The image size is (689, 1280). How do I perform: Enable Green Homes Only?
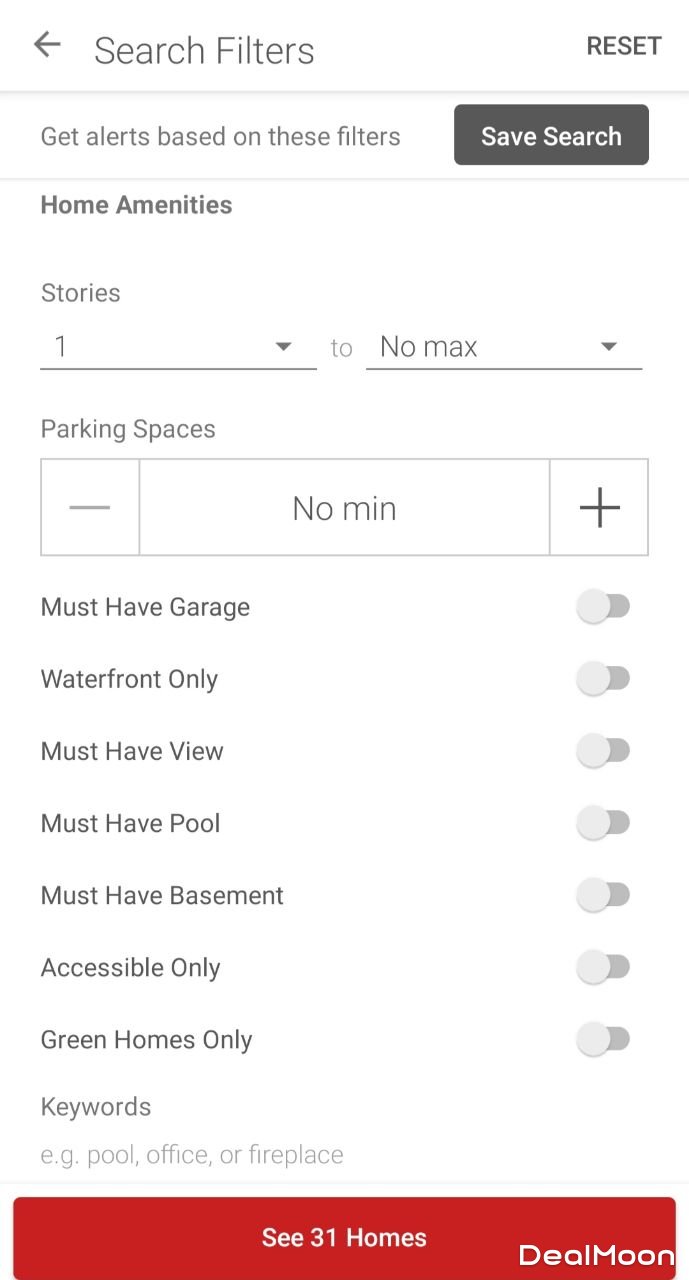click(603, 1039)
